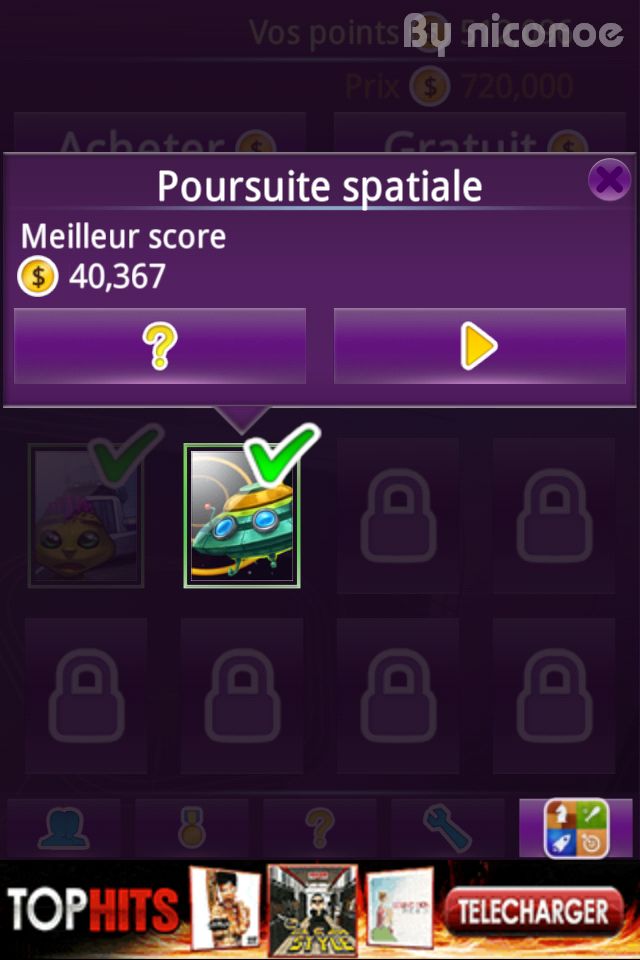Close the Poursuite spatiale popup
The image size is (640, 960).
(x=608, y=180)
